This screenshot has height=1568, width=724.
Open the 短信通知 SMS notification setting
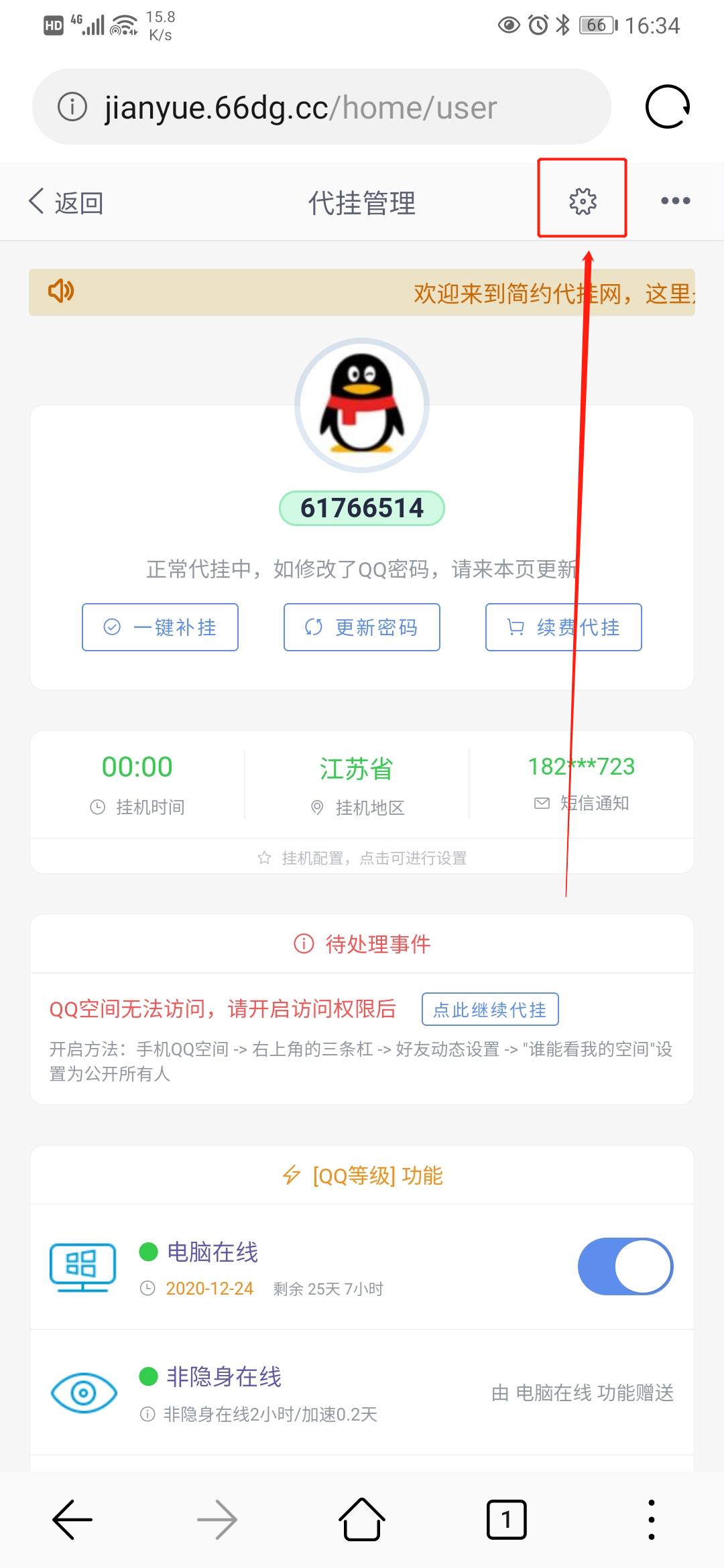pos(581,785)
